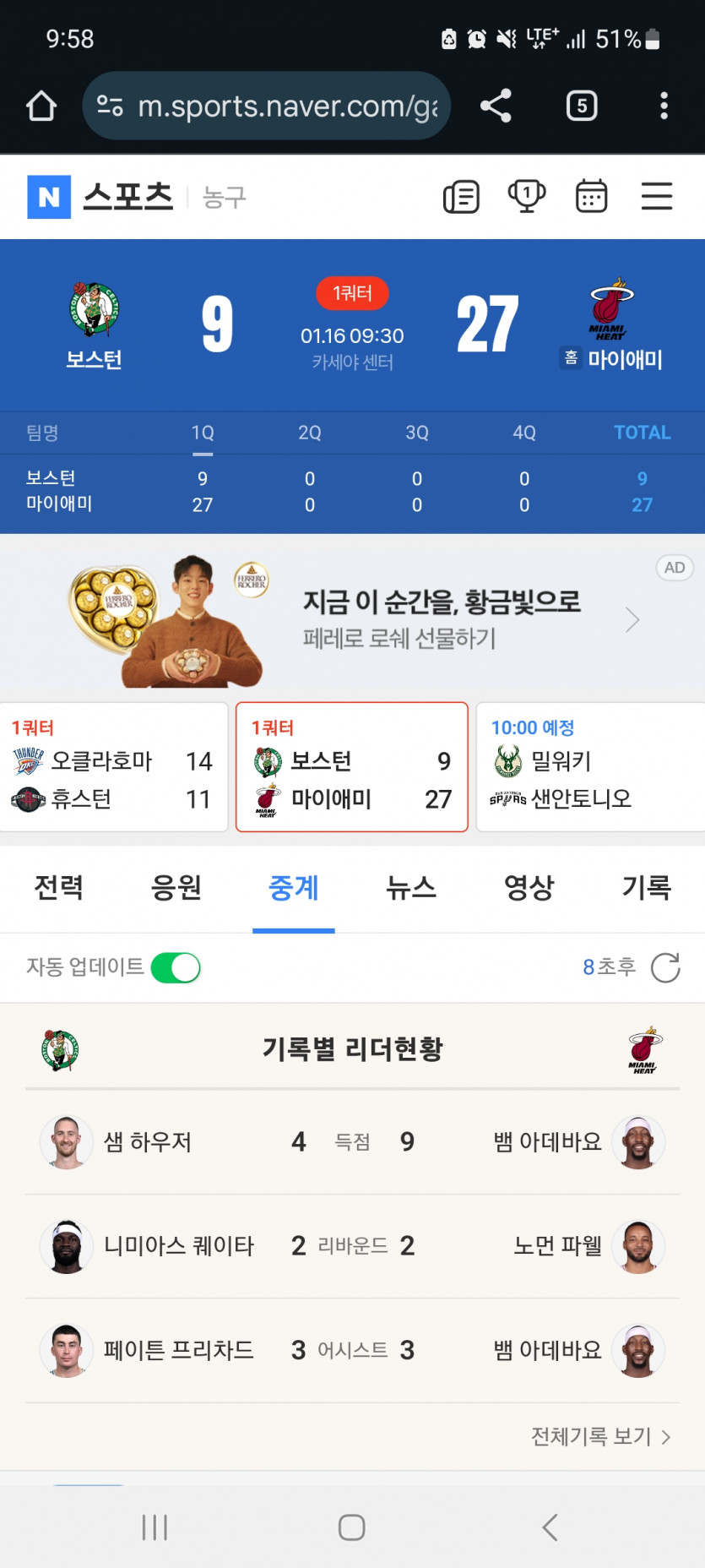Open the Naver Sports news icon
Image resolution: width=705 pixels, height=1568 pixels.
(x=461, y=195)
